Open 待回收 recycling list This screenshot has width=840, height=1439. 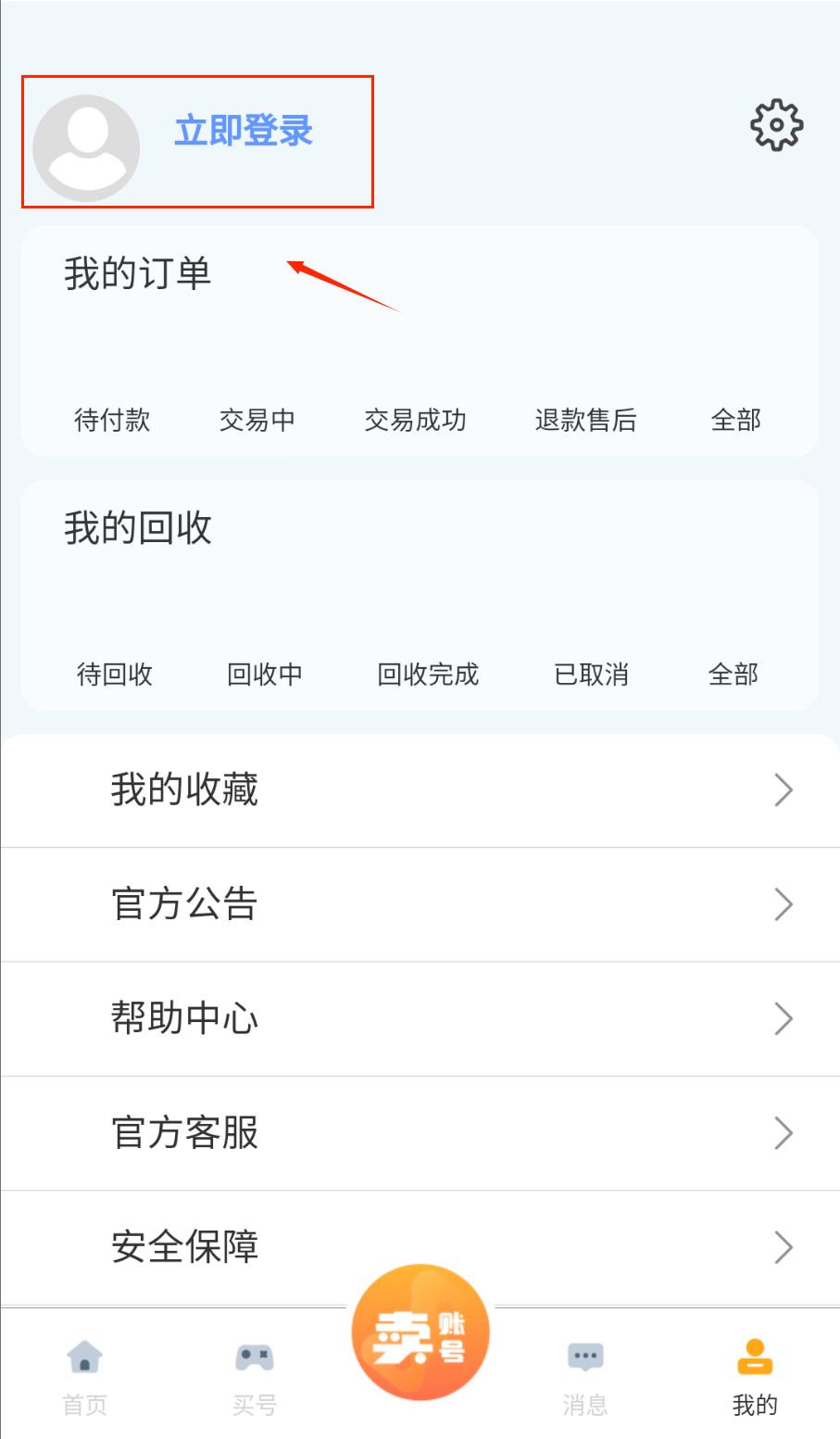click(x=114, y=674)
